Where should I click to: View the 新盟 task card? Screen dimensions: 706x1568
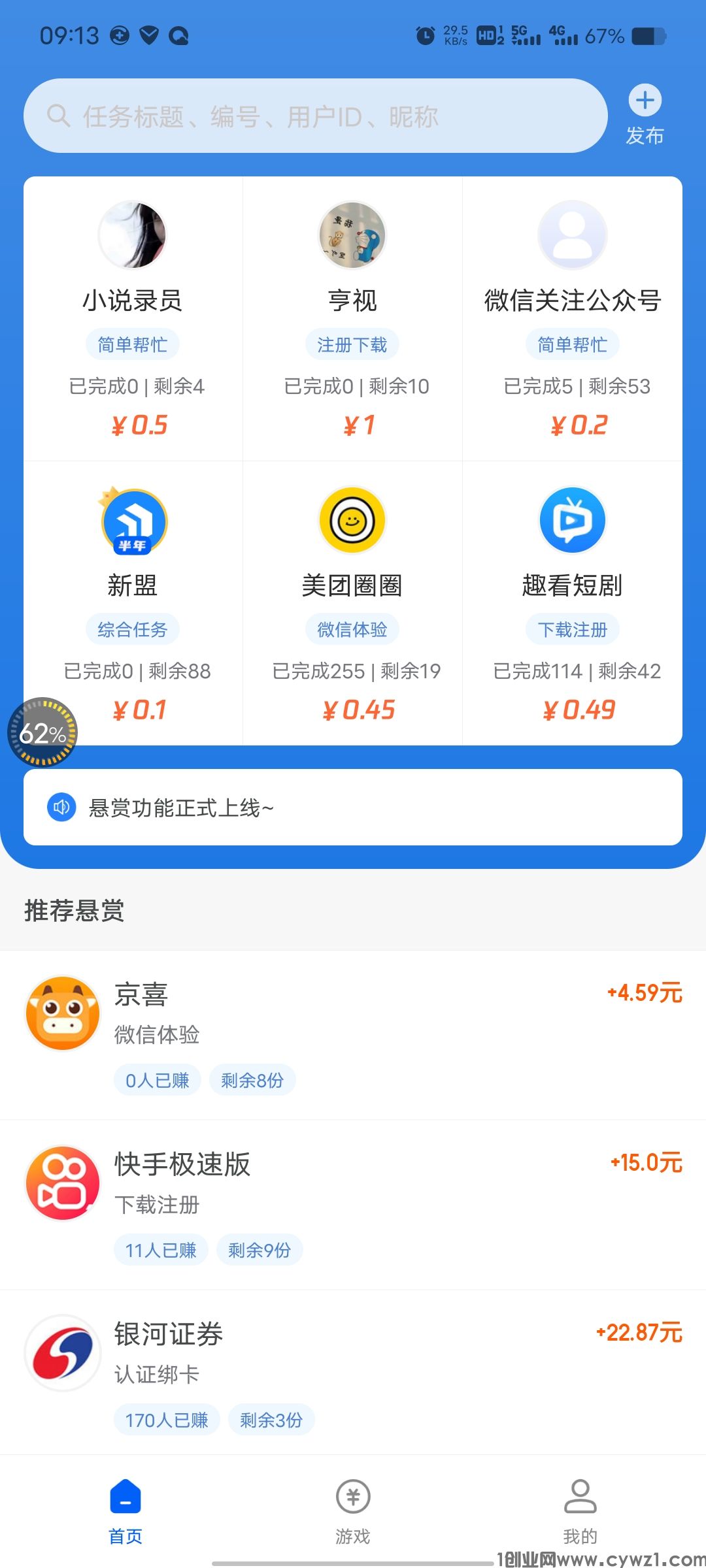(133, 604)
